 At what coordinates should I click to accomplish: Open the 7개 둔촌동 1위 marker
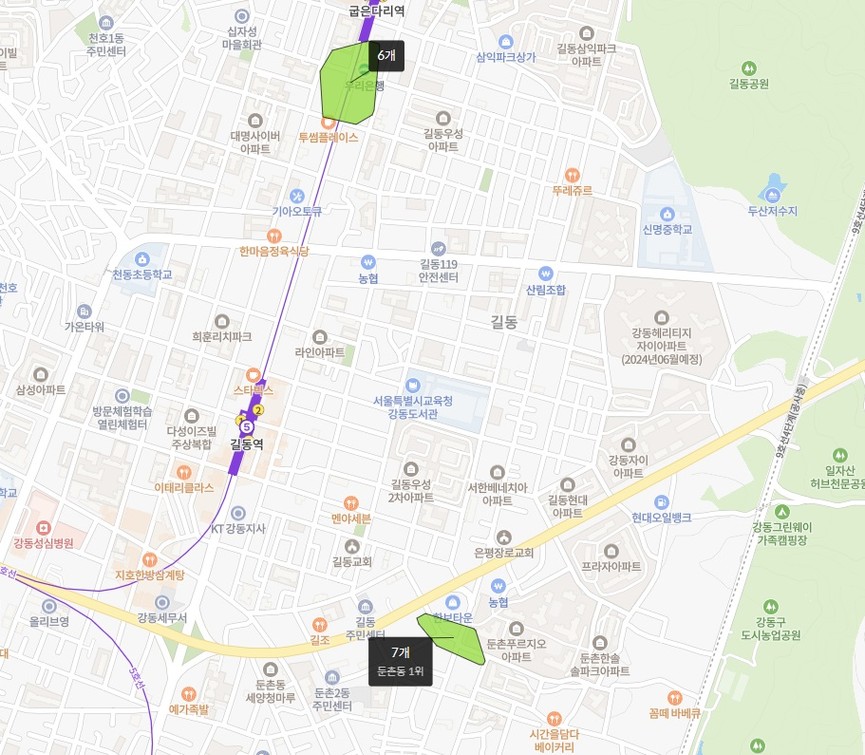click(400, 661)
